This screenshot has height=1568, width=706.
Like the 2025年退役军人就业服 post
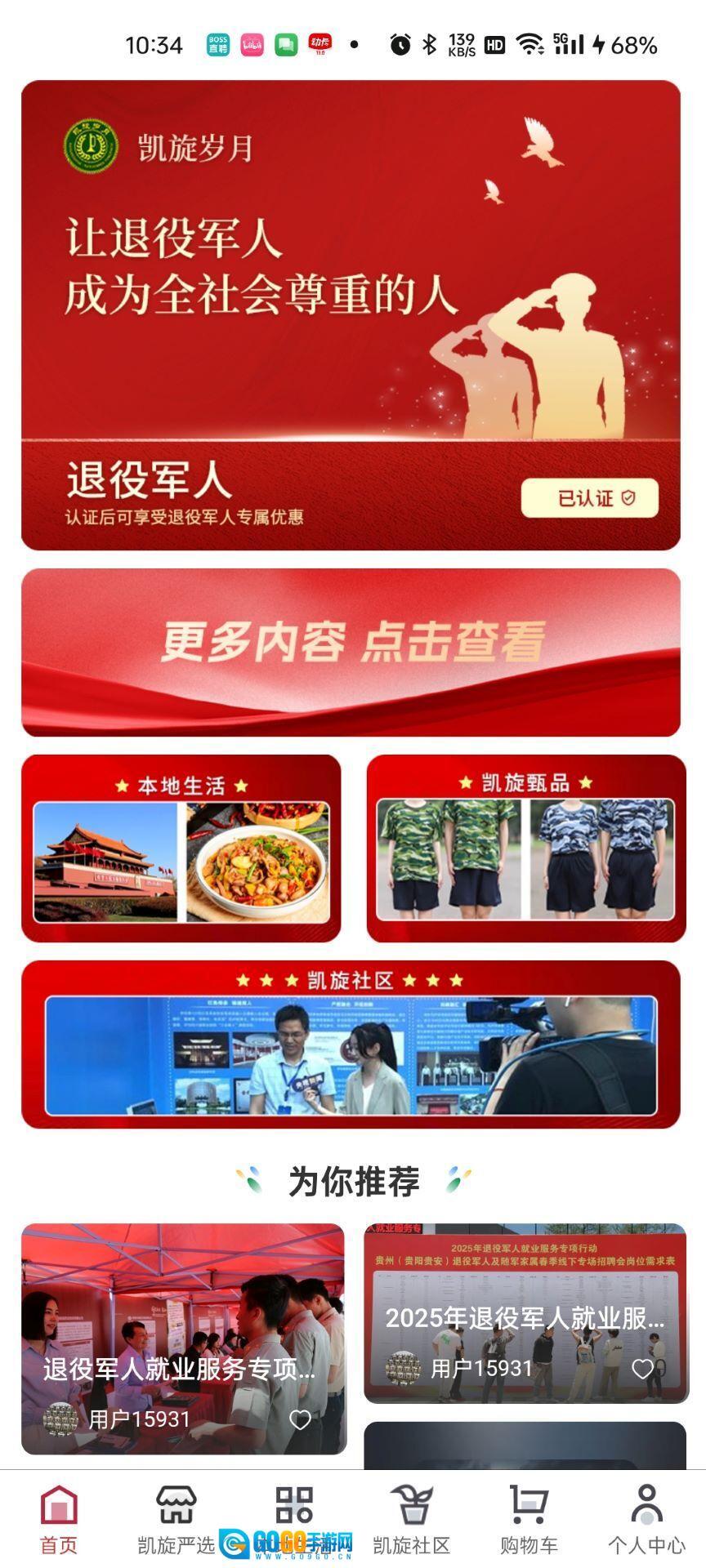click(x=644, y=1369)
